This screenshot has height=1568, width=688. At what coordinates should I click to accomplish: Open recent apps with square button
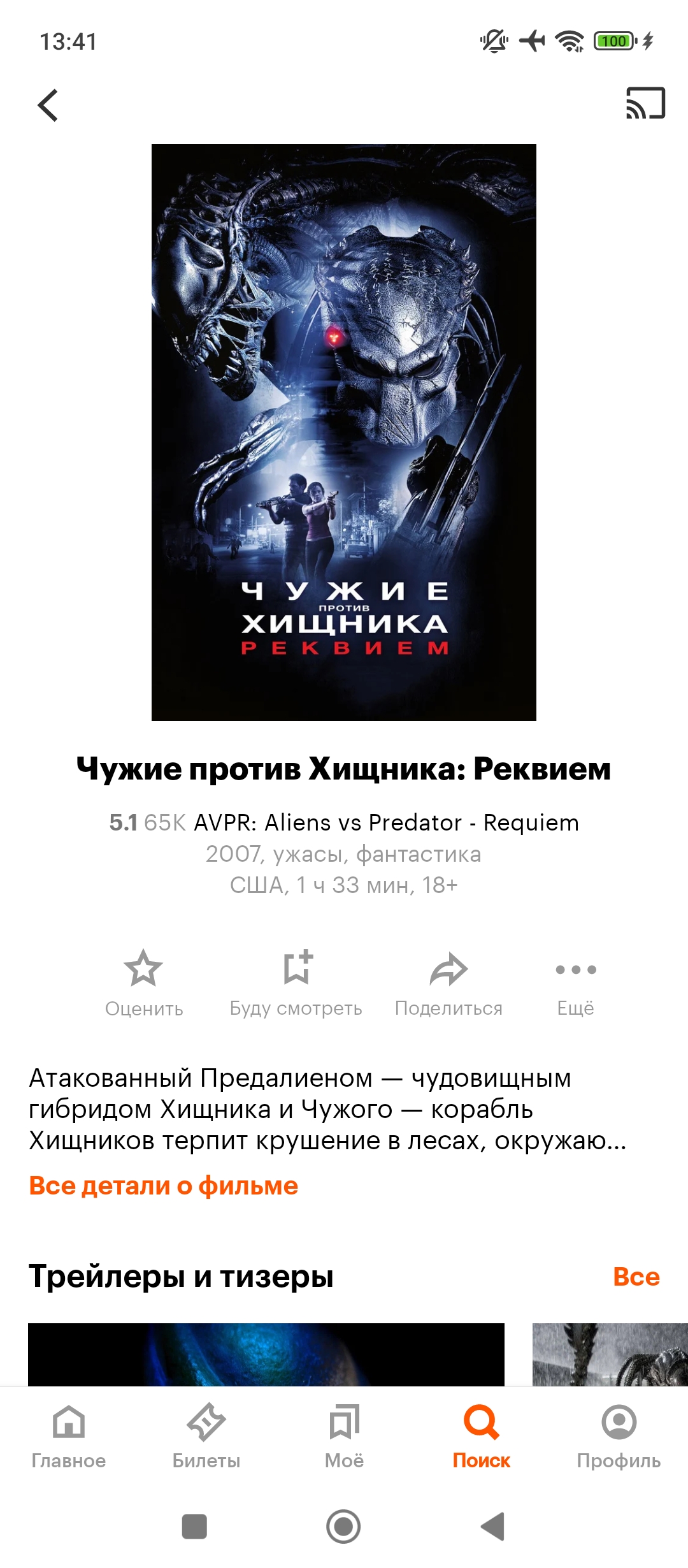coord(194,1527)
